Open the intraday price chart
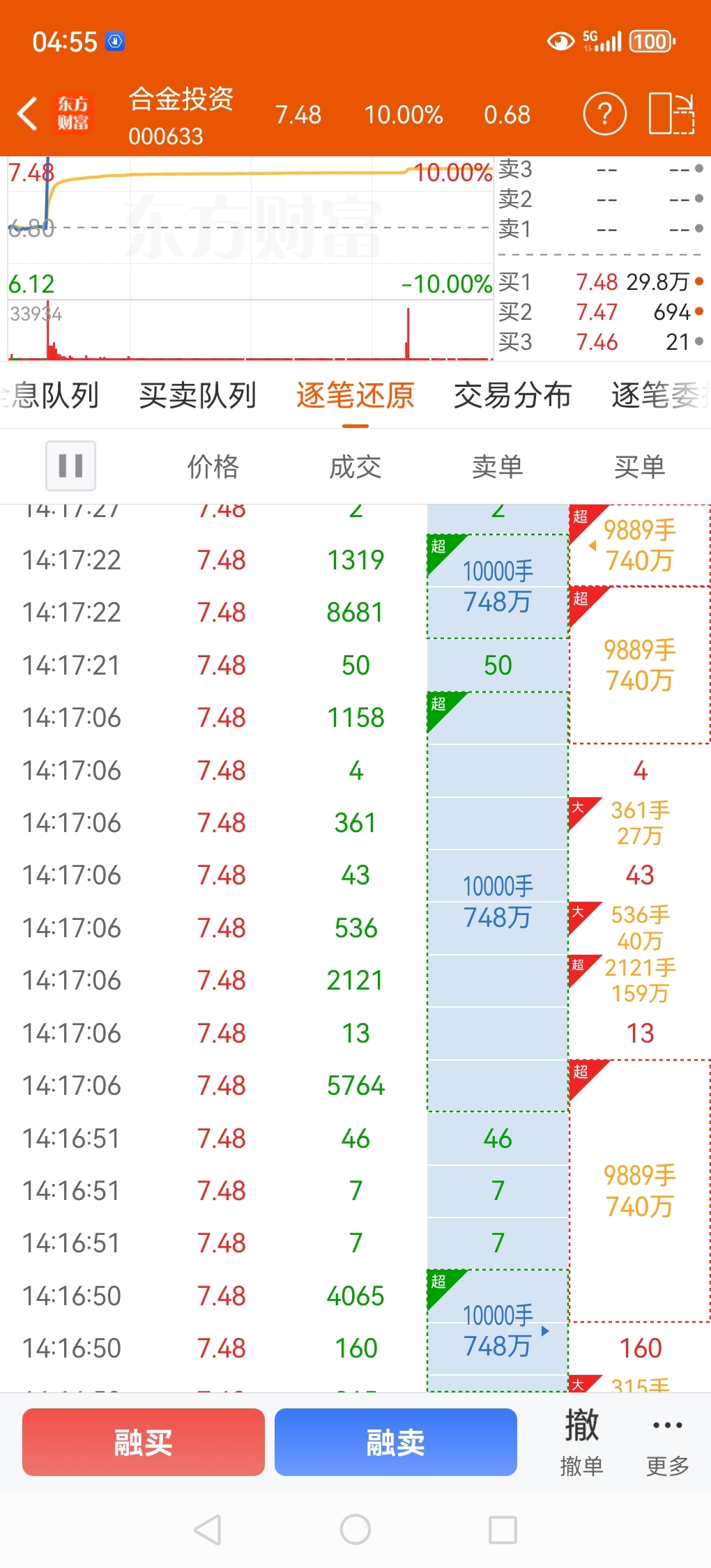711x1568 pixels. 250,258
